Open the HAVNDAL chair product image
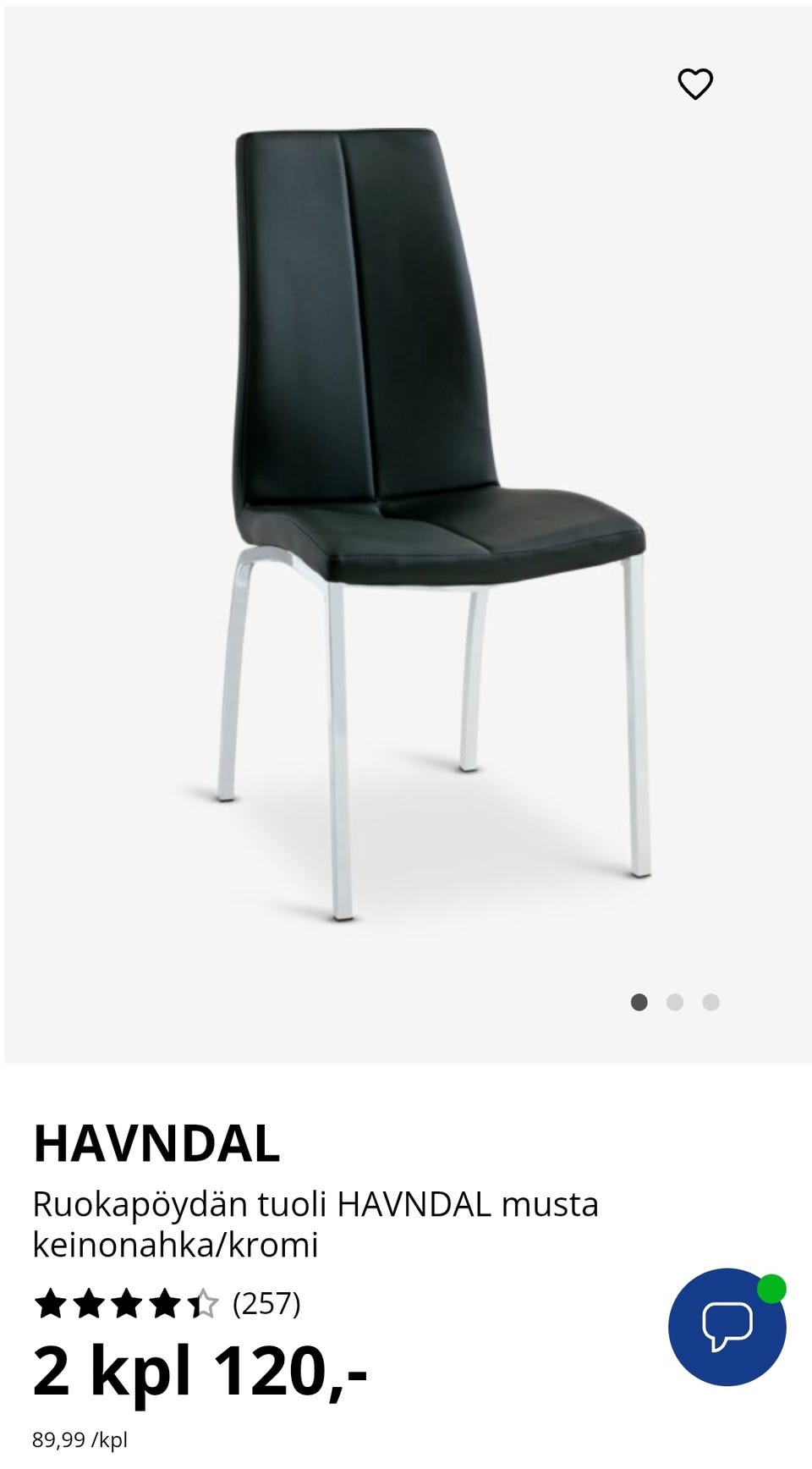This screenshot has width=812, height=1469. coord(406,525)
